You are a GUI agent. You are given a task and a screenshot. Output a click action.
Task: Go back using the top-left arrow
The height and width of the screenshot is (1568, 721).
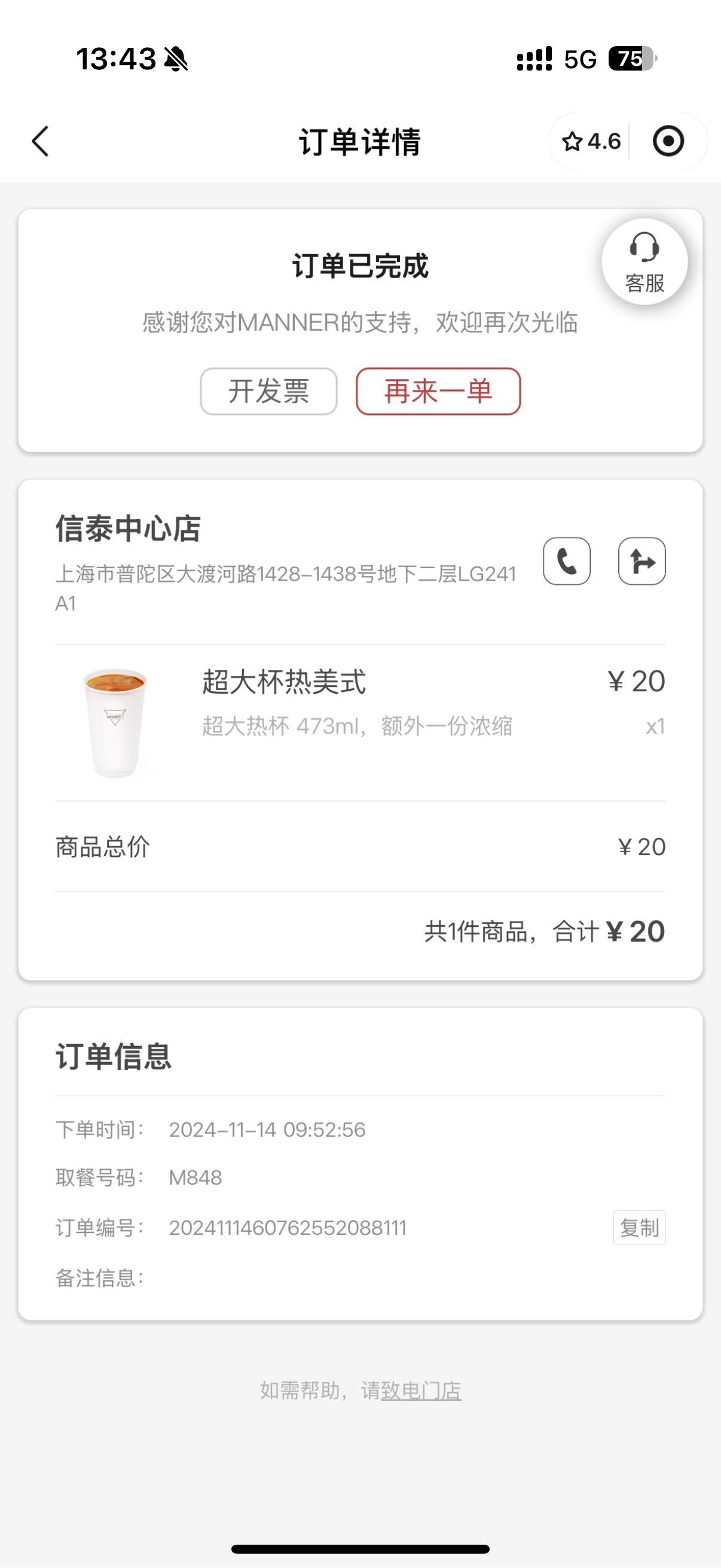point(40,141)
